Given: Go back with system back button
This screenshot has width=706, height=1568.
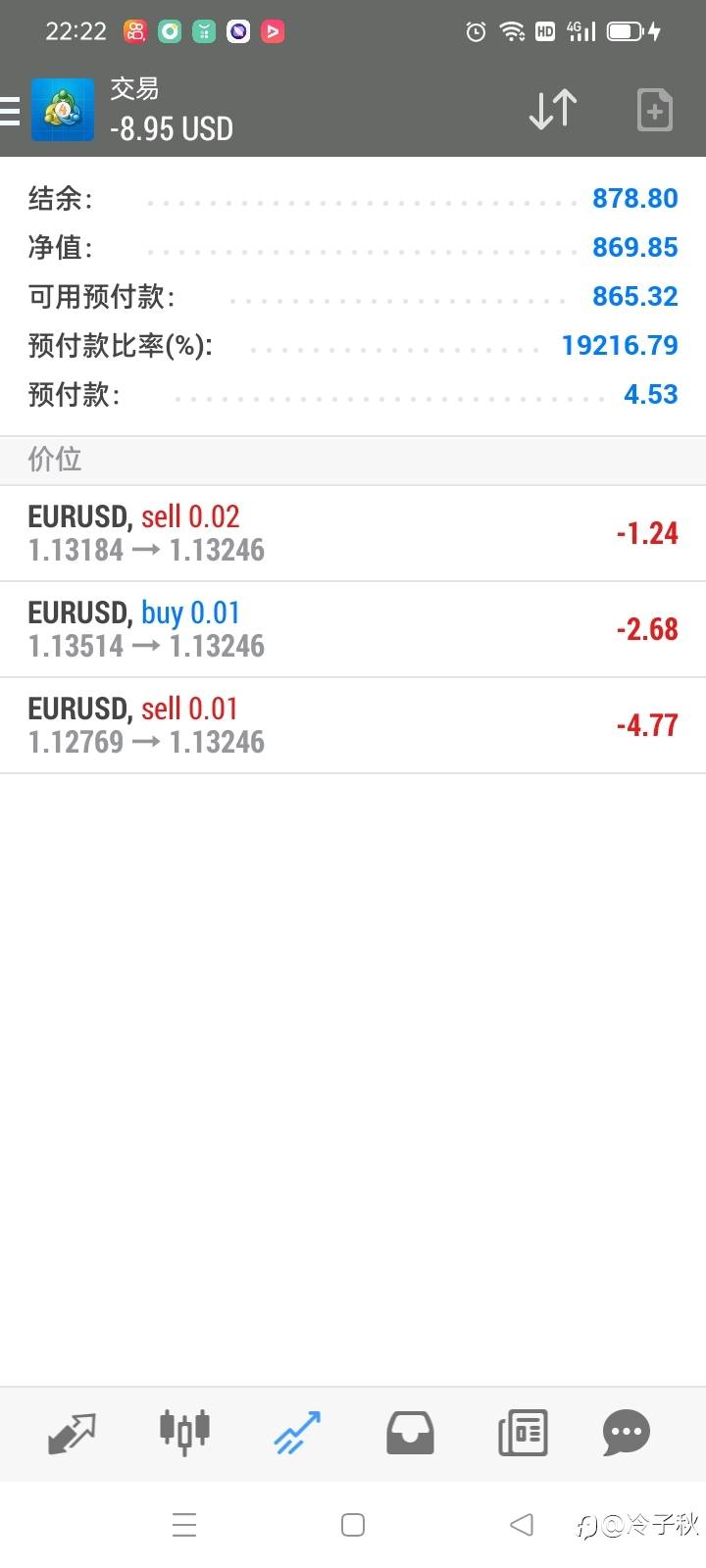Looking at the screenshot, I should [522, 1525].
